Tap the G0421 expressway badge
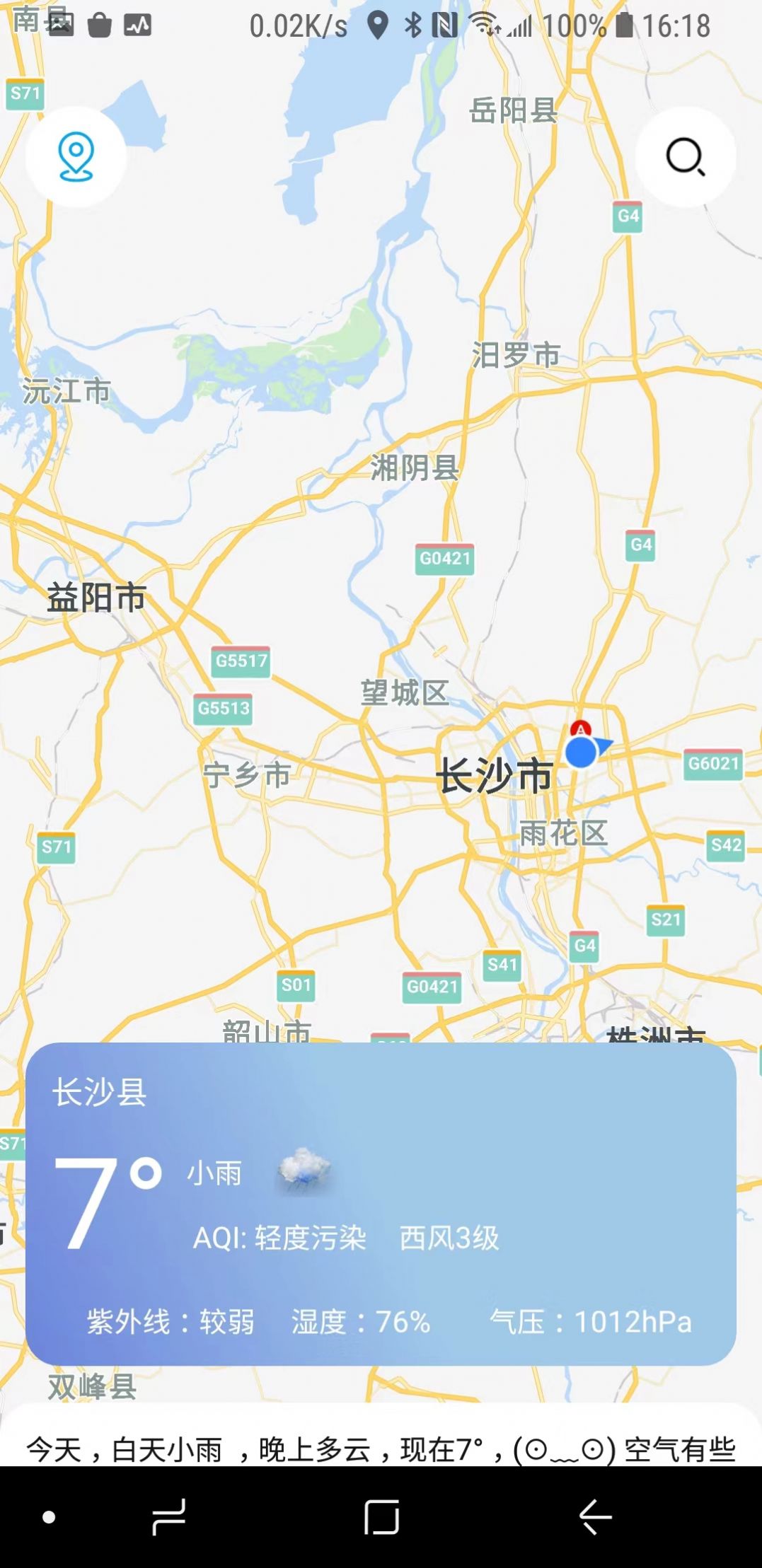Viewport: 762px width, 1568px height. 445,558
